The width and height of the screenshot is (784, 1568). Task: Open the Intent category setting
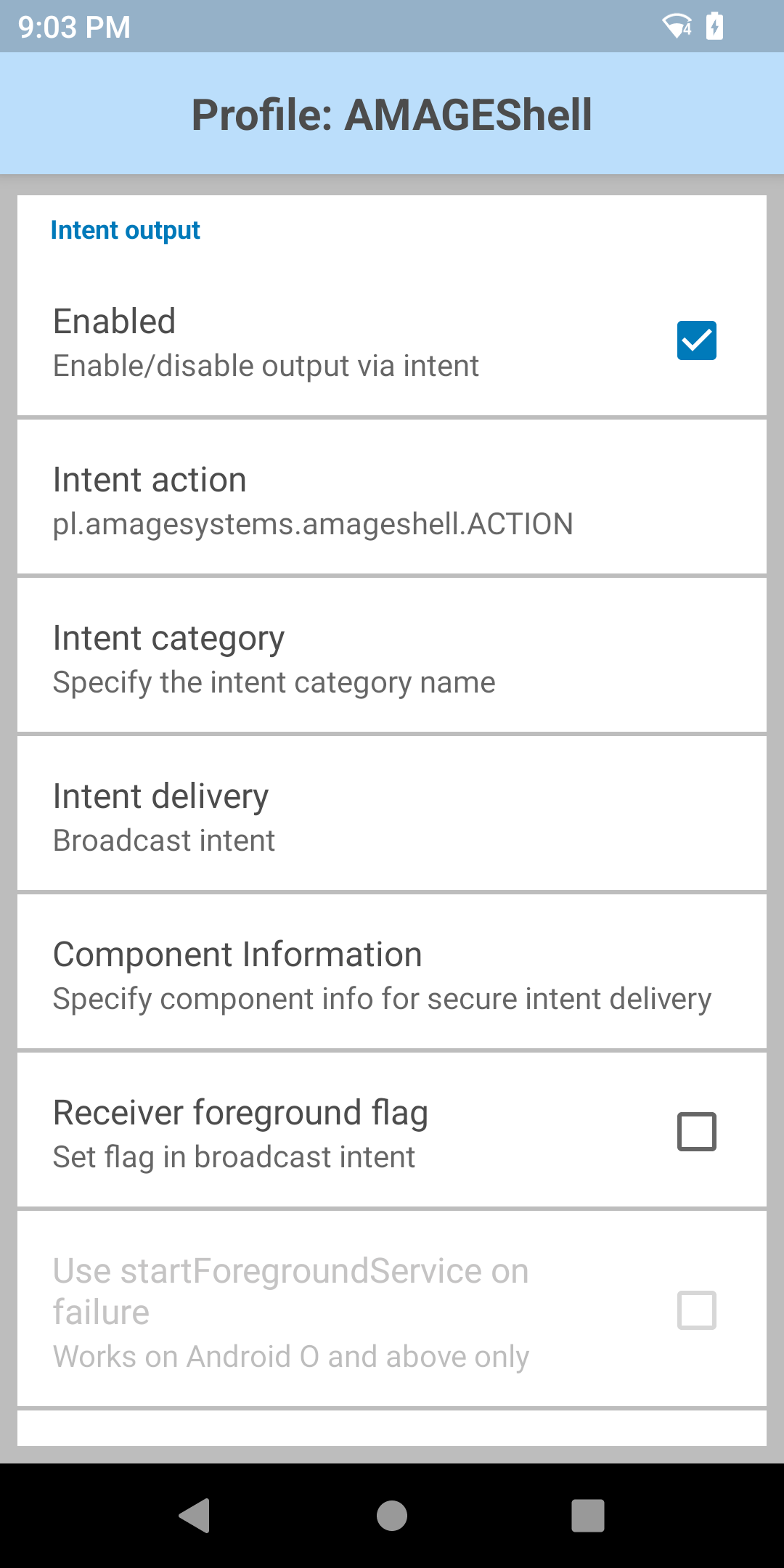pos(392,659)
